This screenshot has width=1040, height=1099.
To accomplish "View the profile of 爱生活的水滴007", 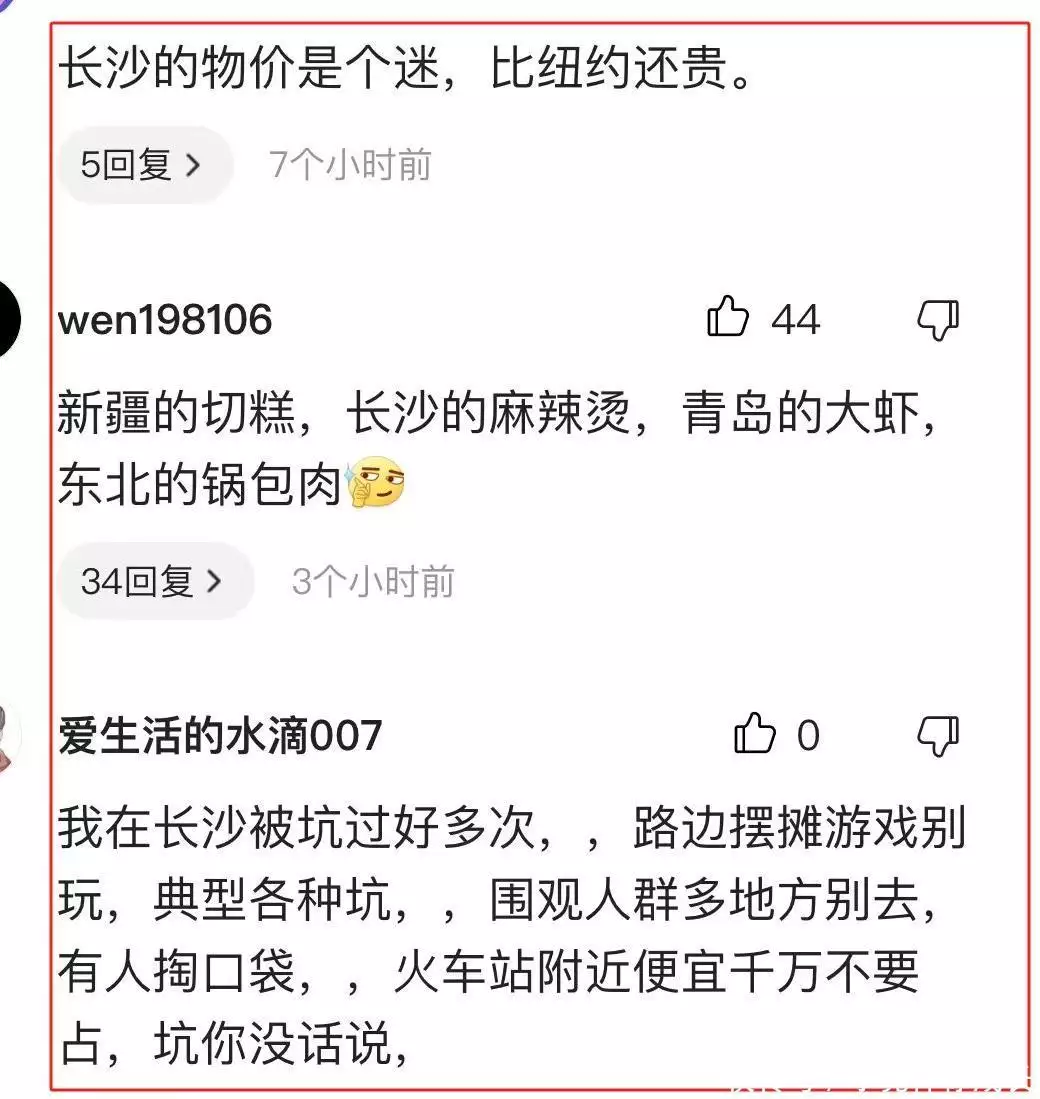I will (220, 736).
